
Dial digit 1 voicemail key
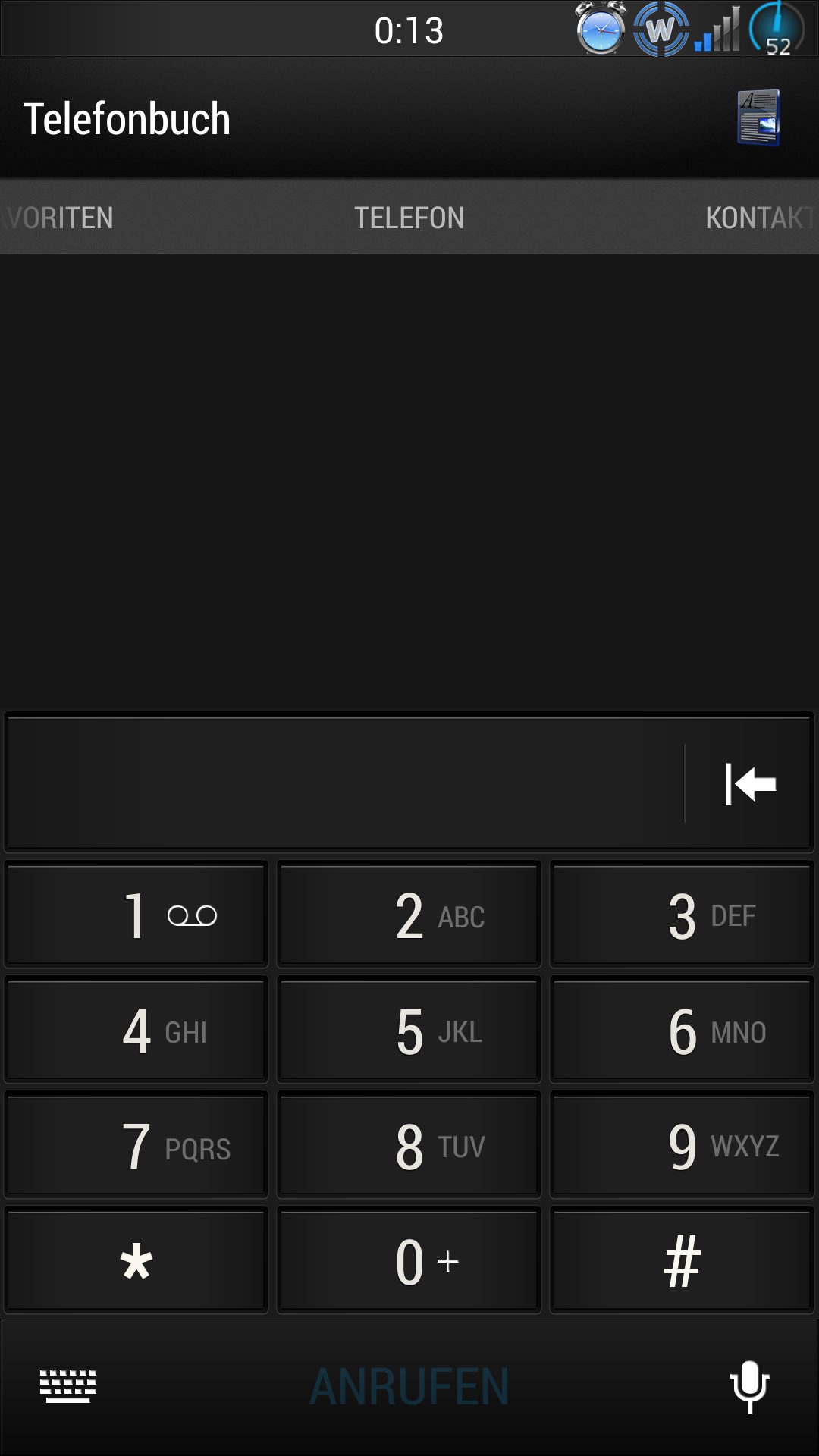tap(136, 915)
